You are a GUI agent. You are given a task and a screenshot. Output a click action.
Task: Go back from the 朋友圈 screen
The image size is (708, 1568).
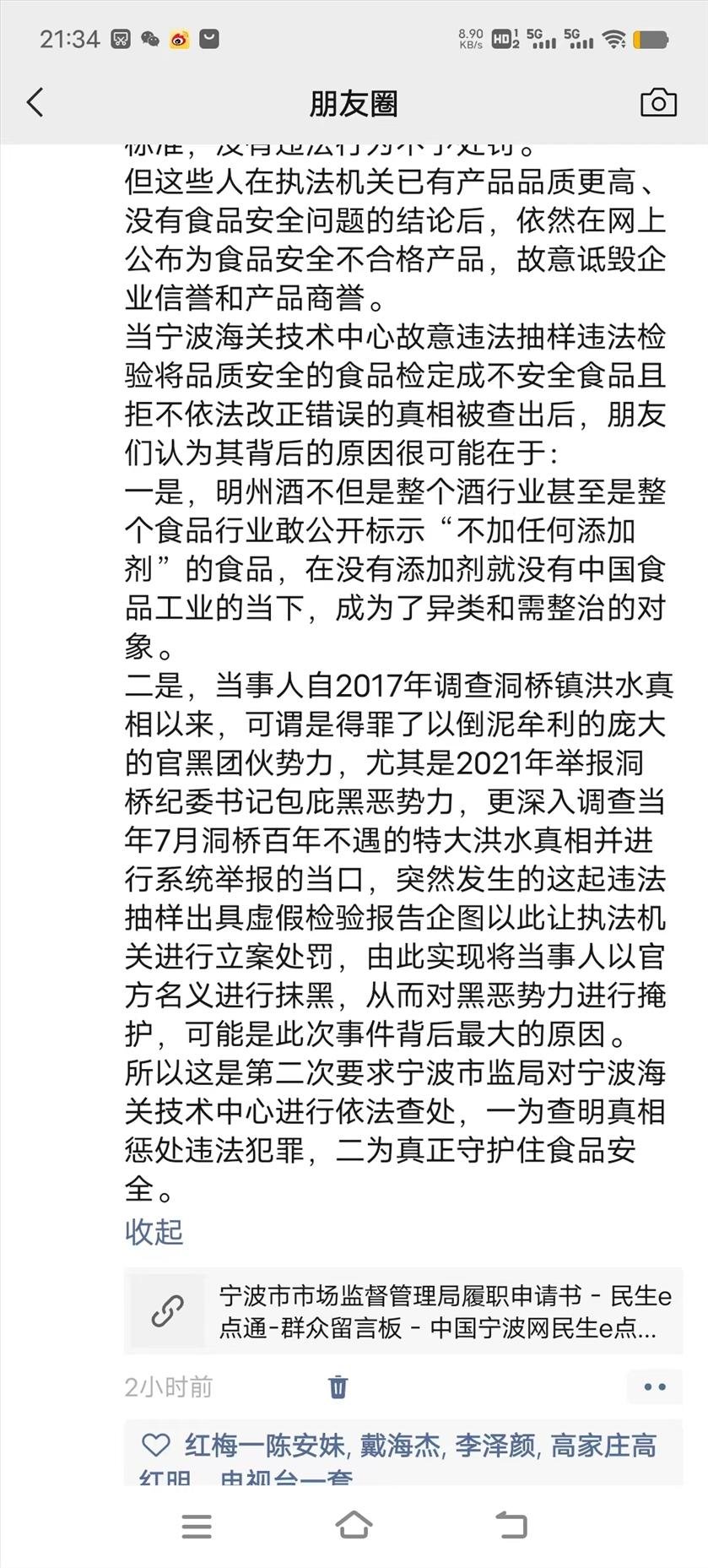point(35,103)
